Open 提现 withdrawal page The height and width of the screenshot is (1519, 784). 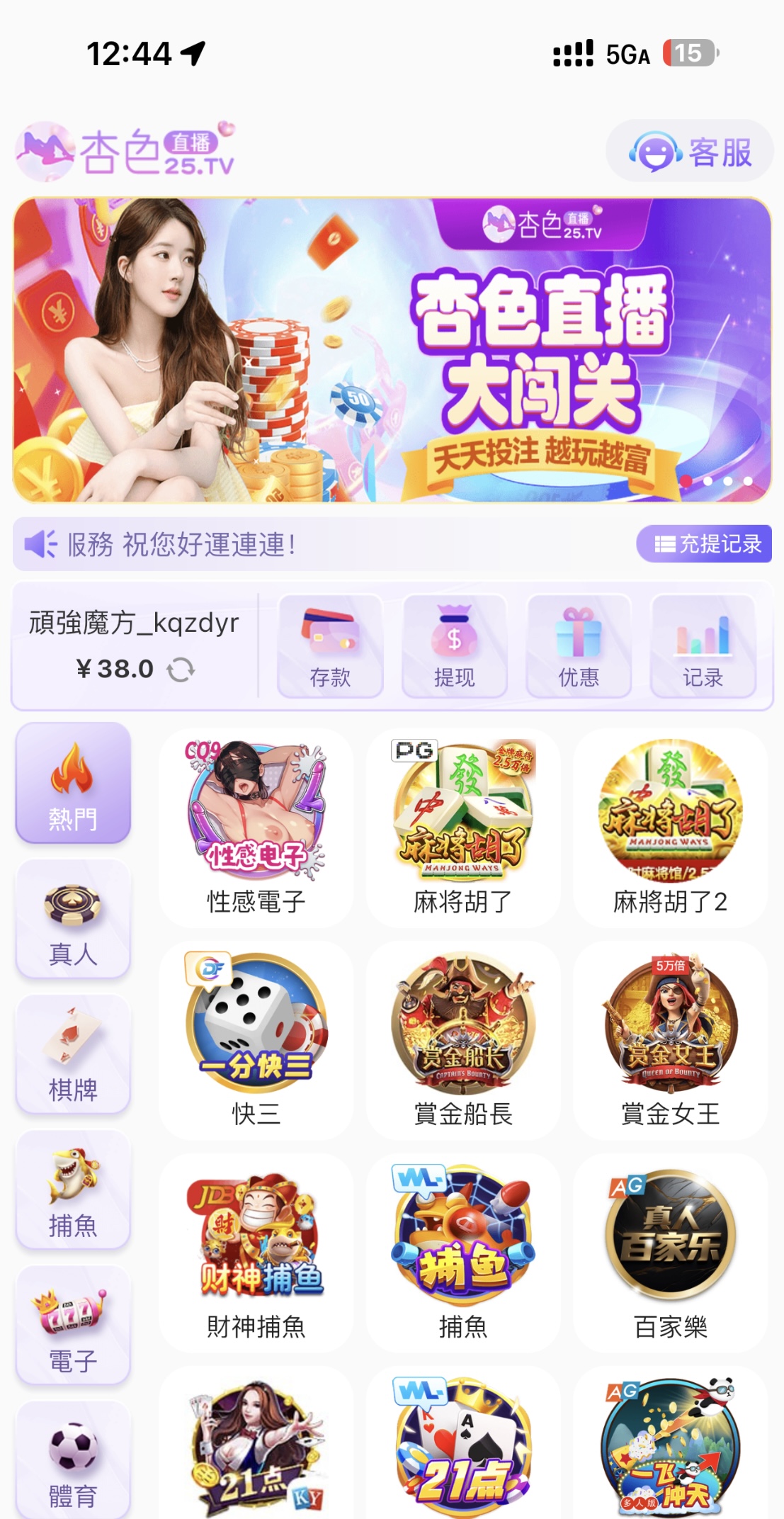(x=454, y=647)
